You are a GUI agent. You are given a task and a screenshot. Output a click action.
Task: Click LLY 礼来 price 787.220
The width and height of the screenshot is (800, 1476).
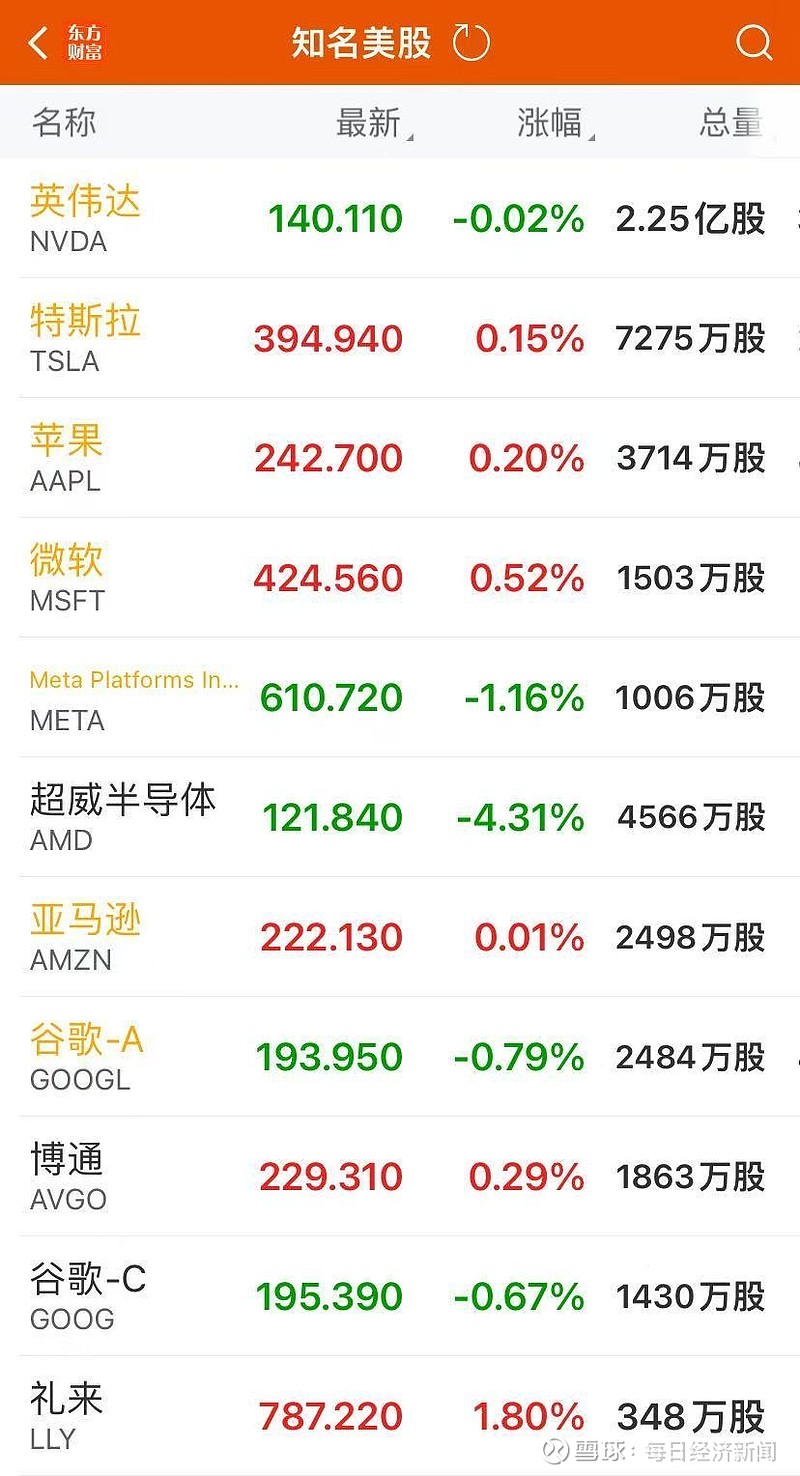330,1415
